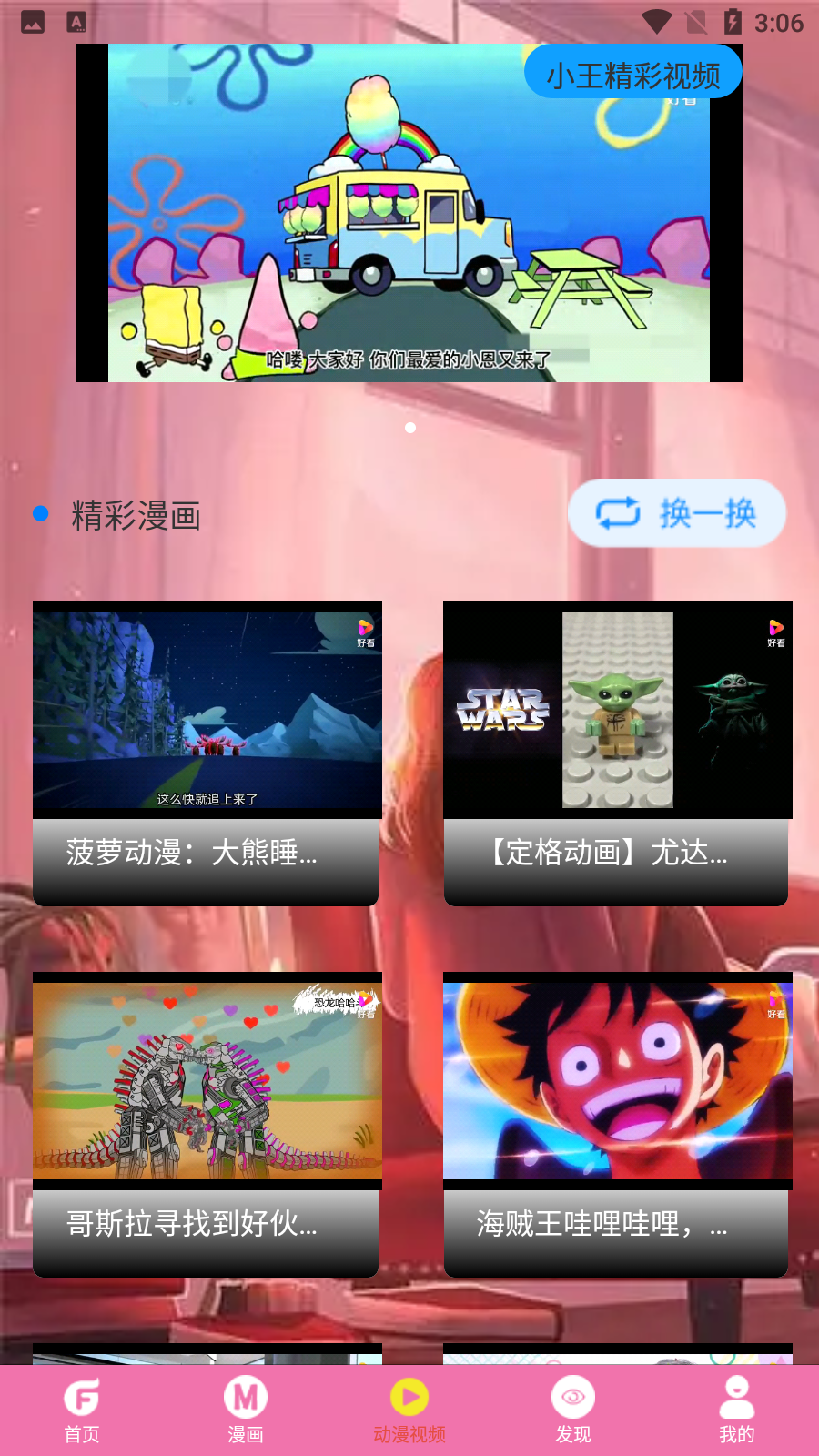Open the 我的 profile tab
Screen dimensions: 819x1456
[x=737, y=1410]
